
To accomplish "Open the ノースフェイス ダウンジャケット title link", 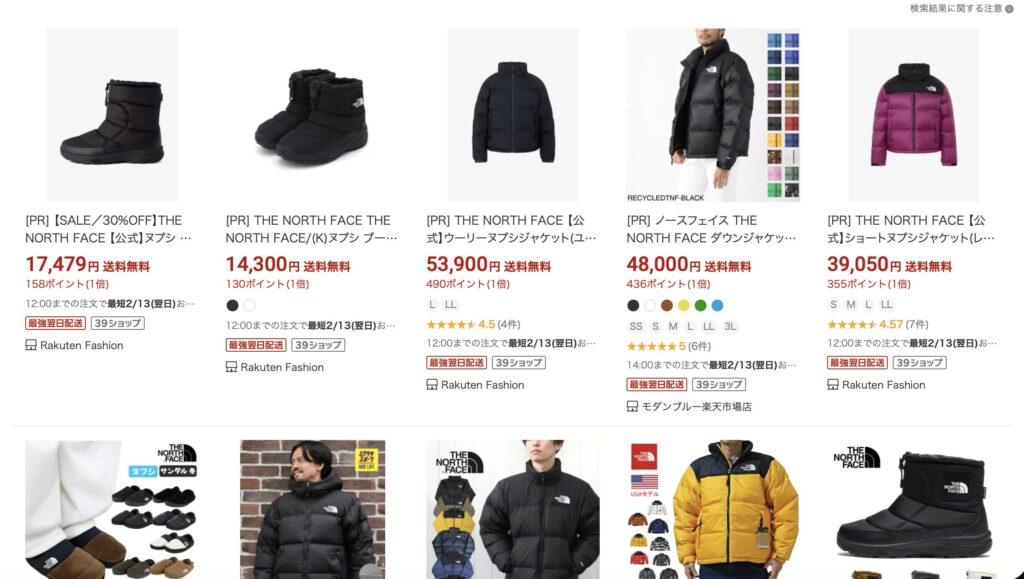I will 711,229.
